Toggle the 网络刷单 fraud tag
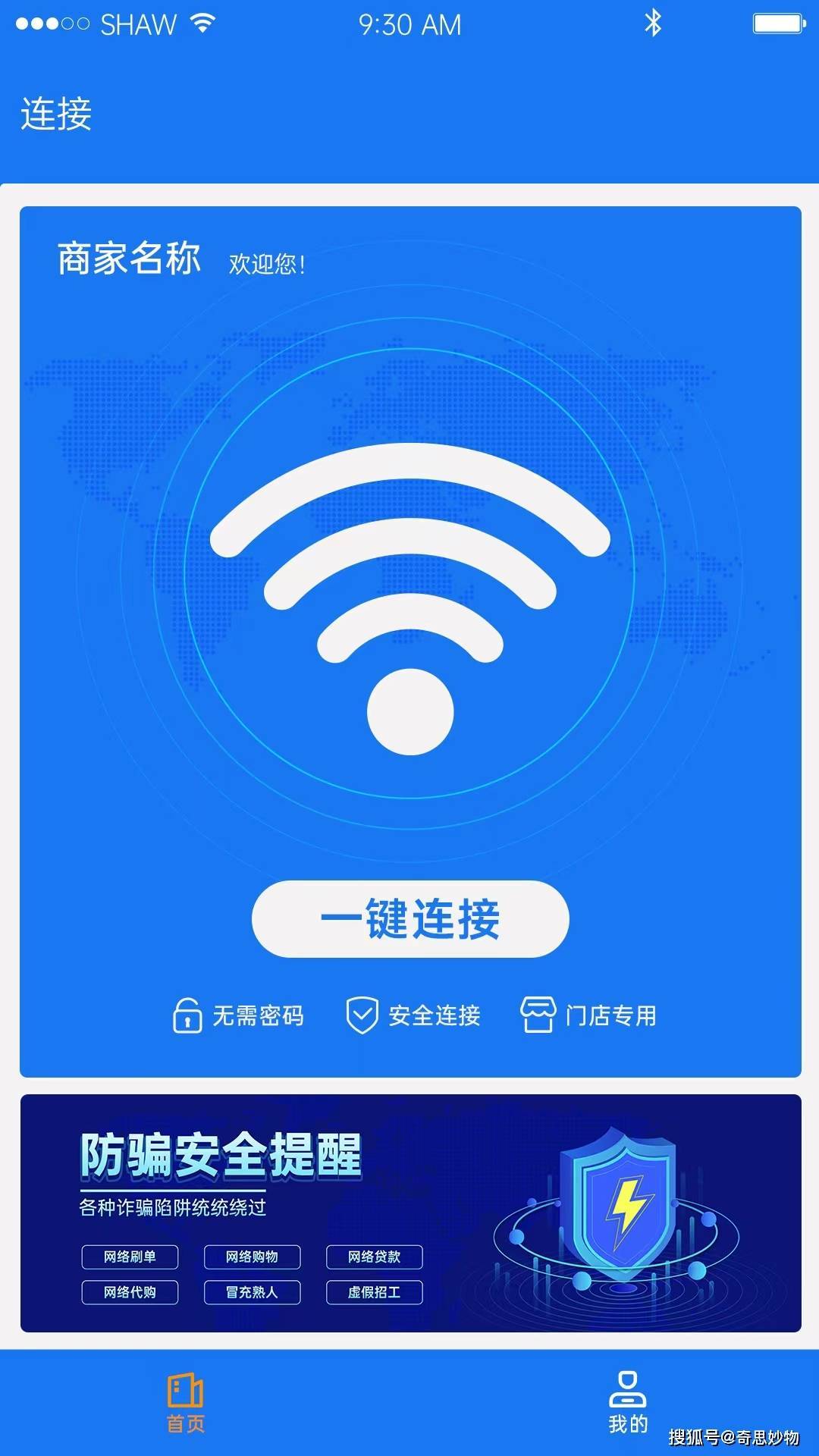 [x=130, y=1257]
